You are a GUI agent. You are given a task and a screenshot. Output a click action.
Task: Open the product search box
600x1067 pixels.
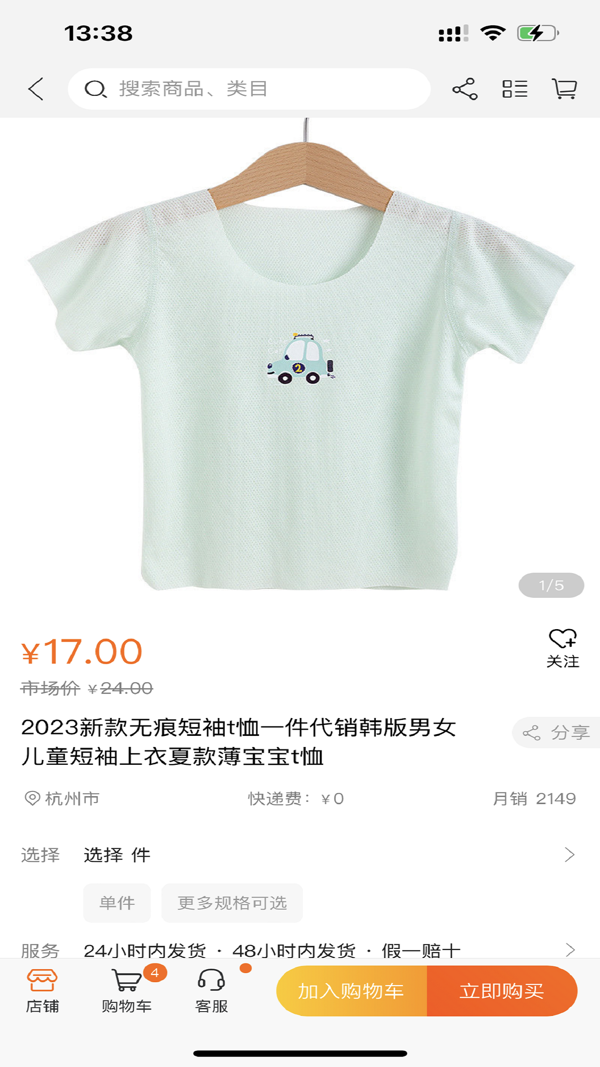click(248, 89)
